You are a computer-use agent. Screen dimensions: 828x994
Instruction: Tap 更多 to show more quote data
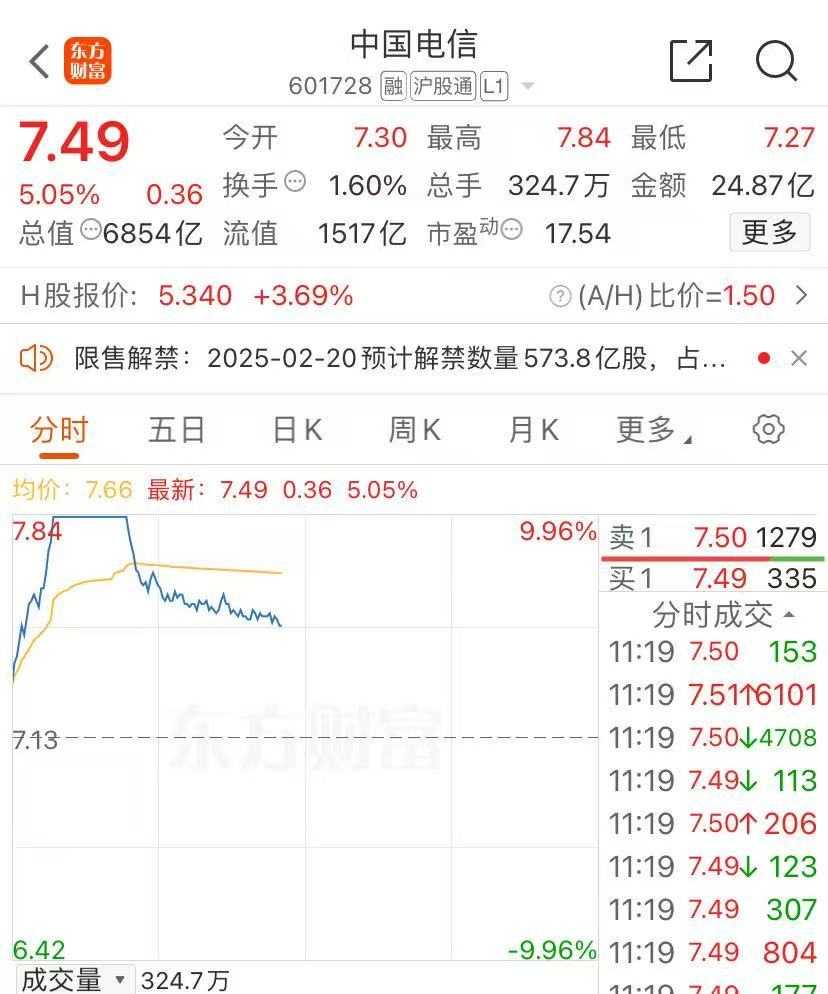[768, 233]
